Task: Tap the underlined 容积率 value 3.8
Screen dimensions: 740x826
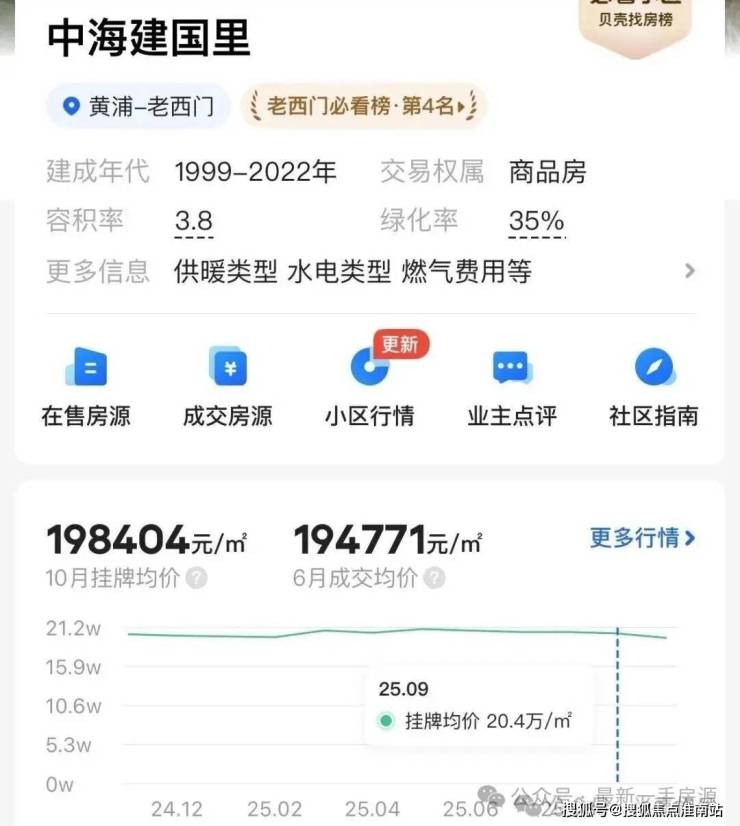Action: click(194, 222)
